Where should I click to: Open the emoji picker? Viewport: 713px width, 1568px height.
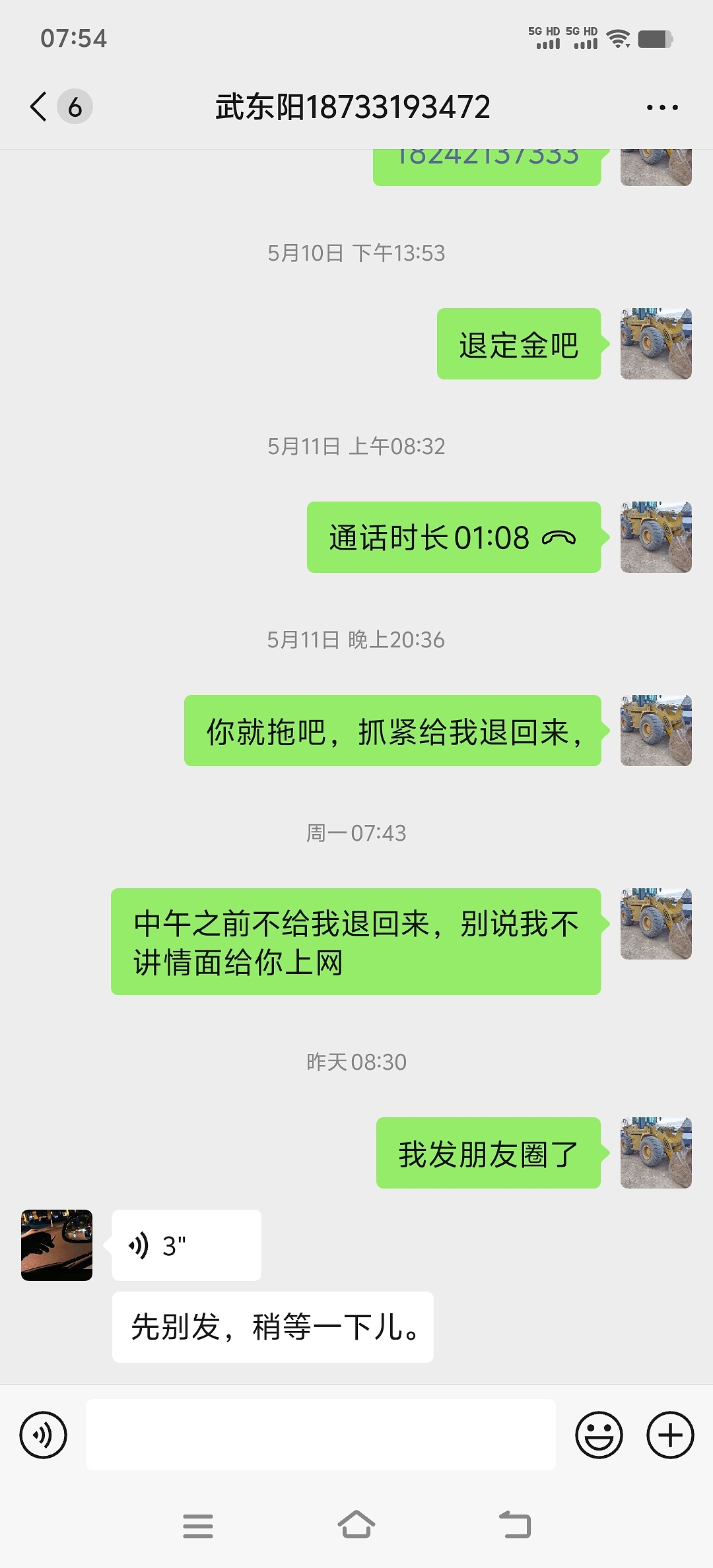pos(599,1435)
